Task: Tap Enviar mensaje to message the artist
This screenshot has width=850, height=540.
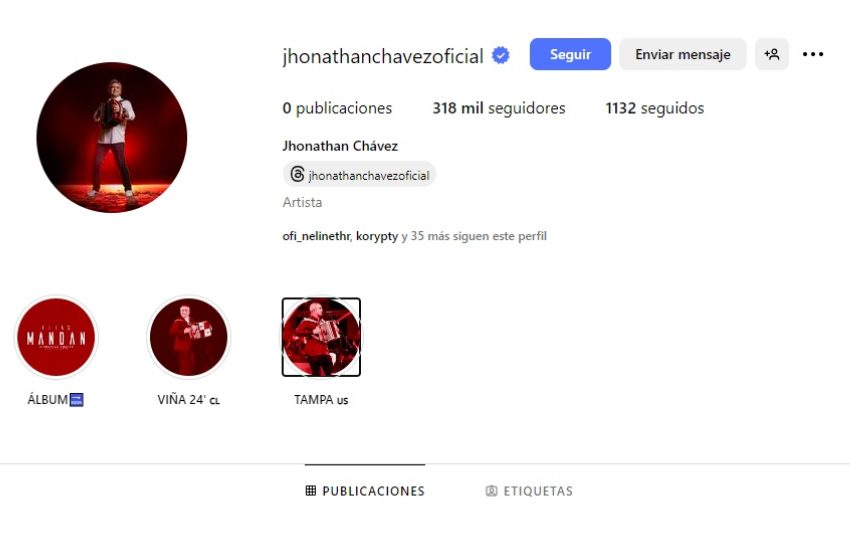Action: pos(682,54)
